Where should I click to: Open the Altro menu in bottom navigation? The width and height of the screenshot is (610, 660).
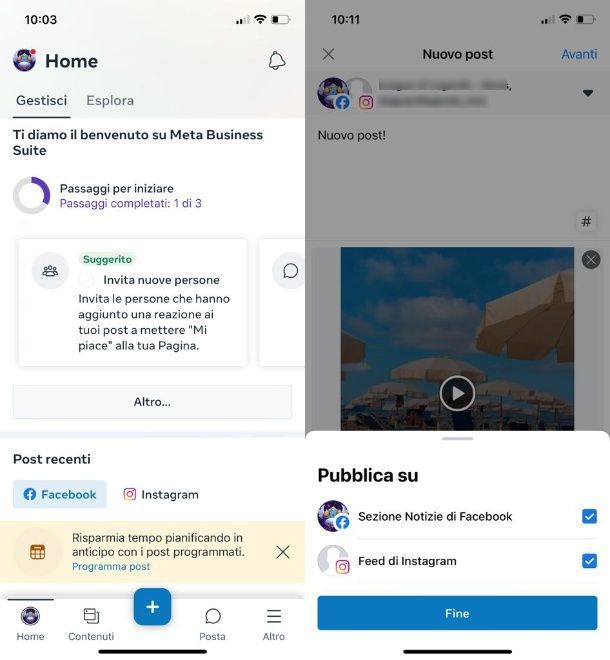pos(273,624)
